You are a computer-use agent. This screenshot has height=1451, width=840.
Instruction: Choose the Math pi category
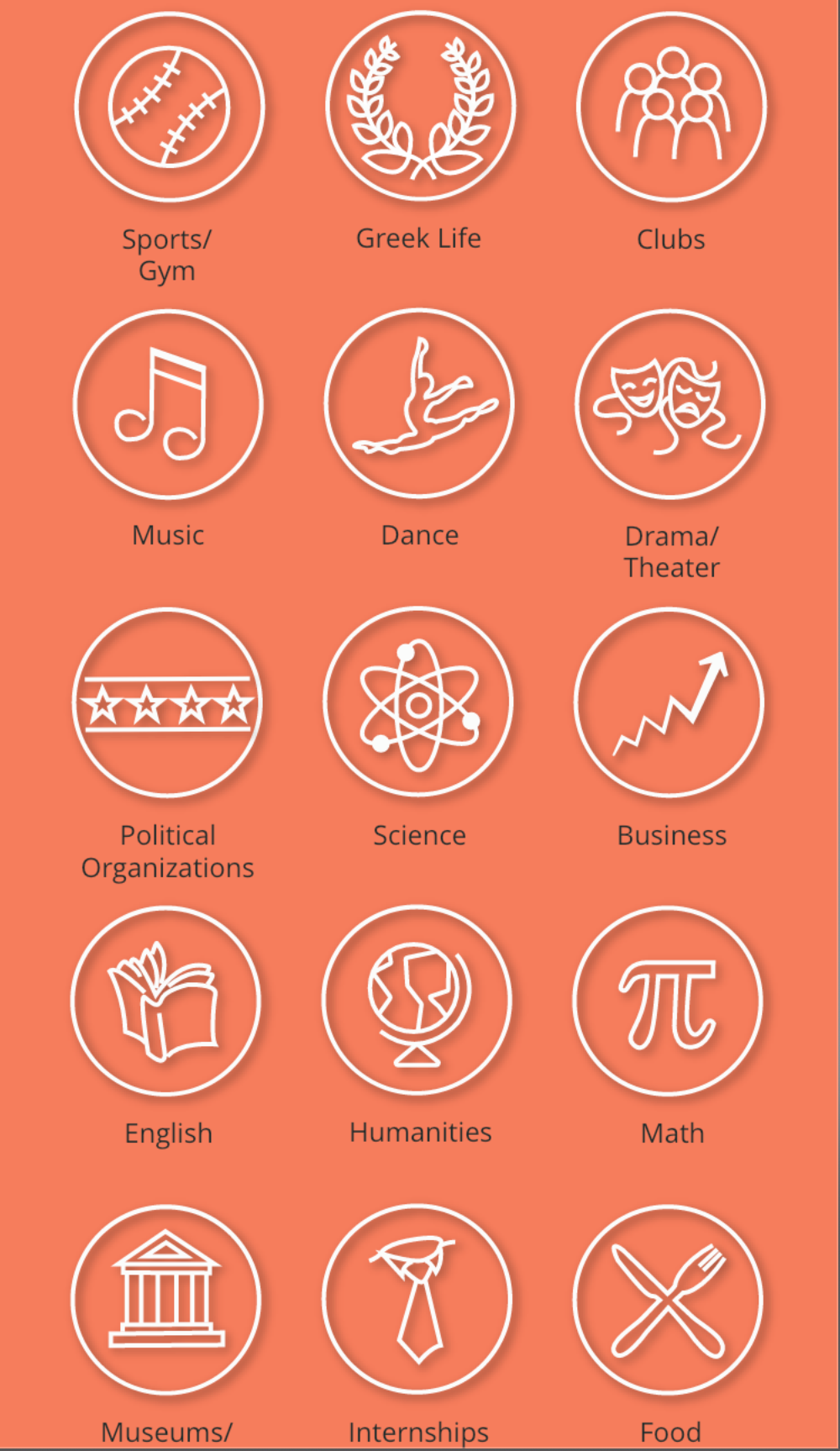coord(669,1001)
